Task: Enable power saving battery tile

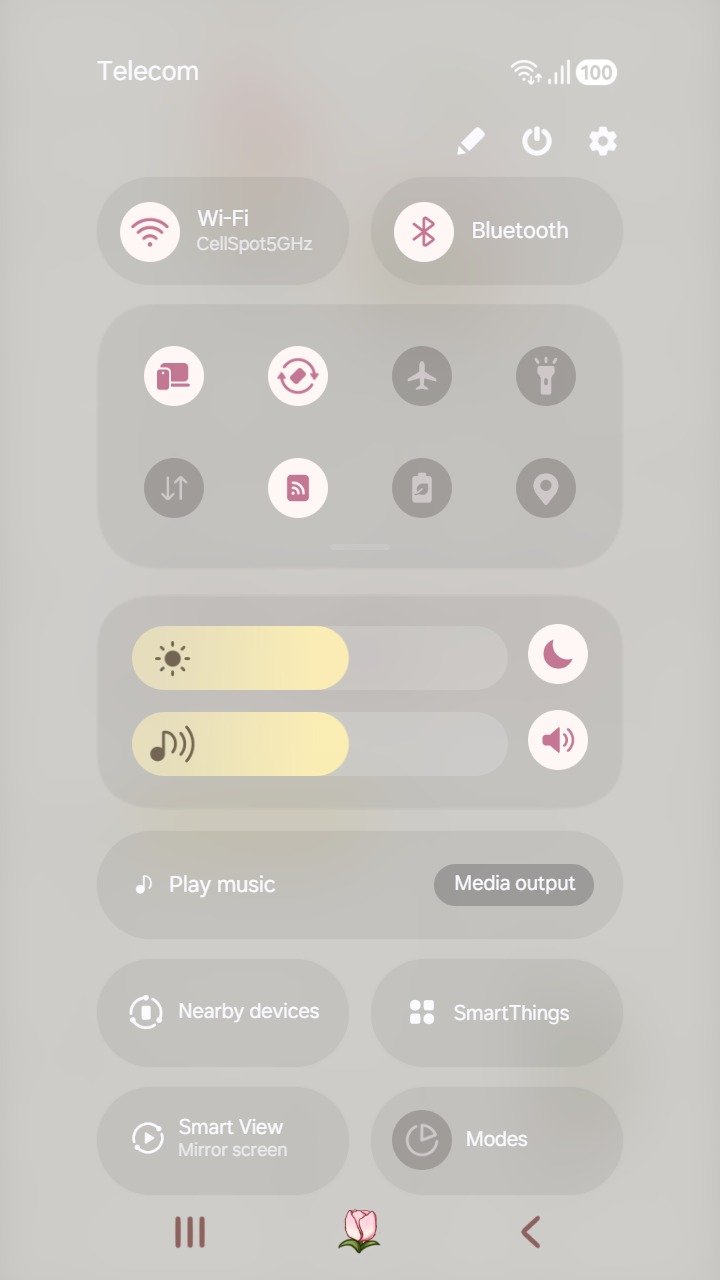Action: click(x=422, y=488)
